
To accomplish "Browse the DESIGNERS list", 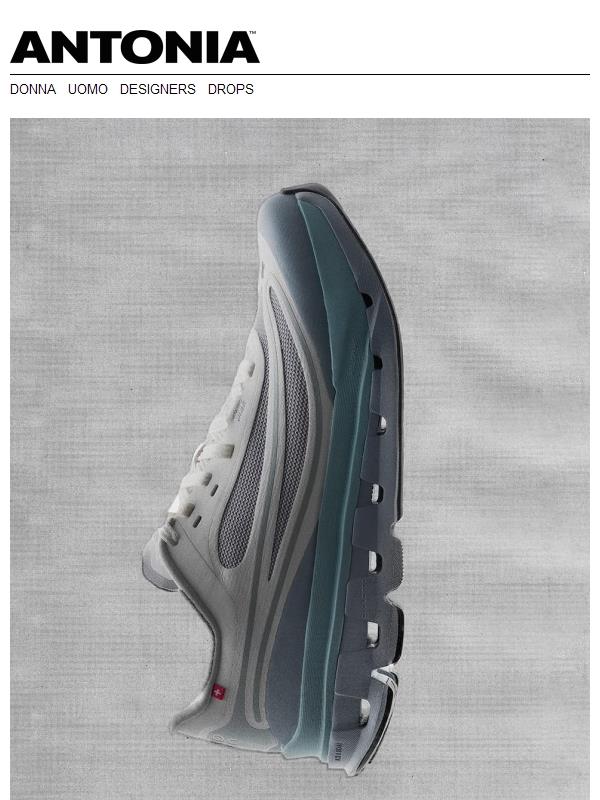I will point(157,89).
